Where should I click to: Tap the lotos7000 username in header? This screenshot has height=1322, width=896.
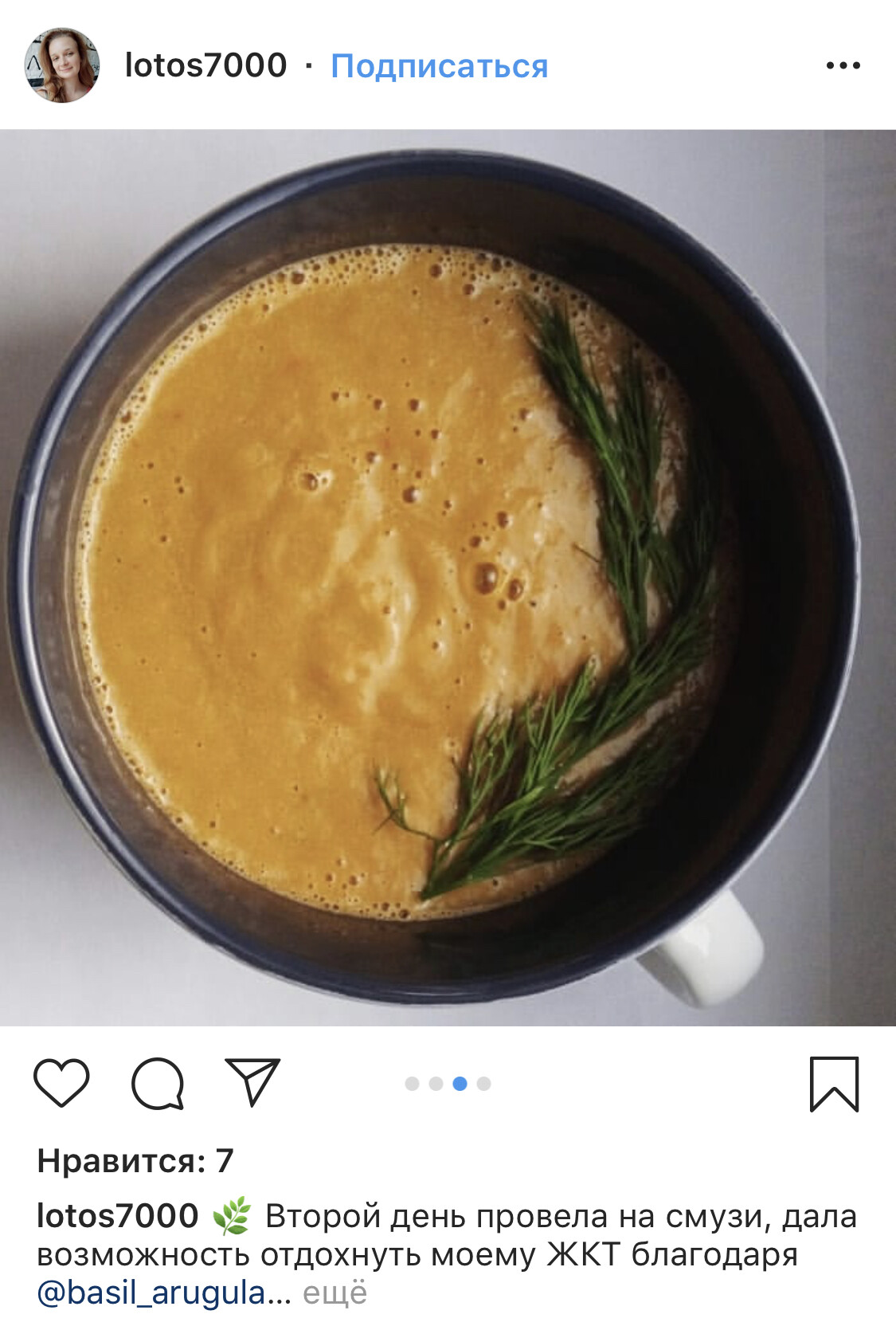(x=205, y=65)
